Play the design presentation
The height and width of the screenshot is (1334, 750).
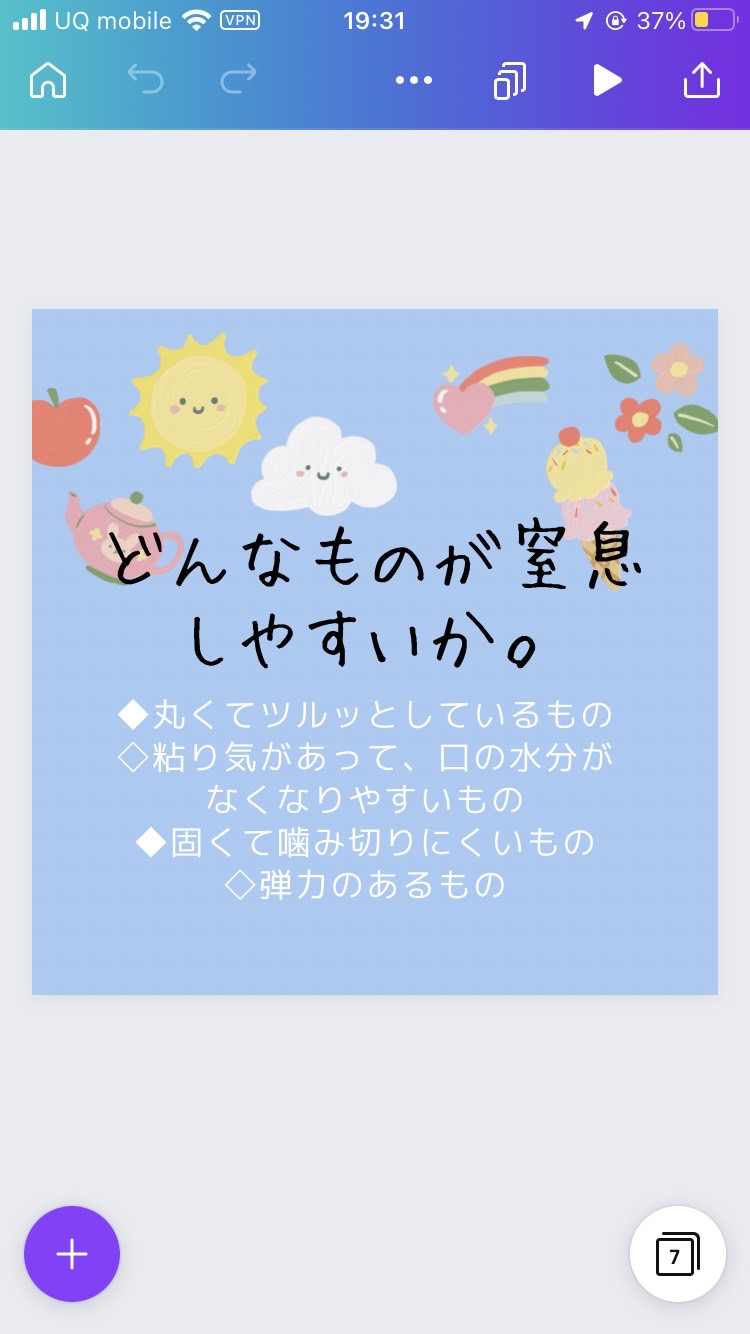[606, 80]
